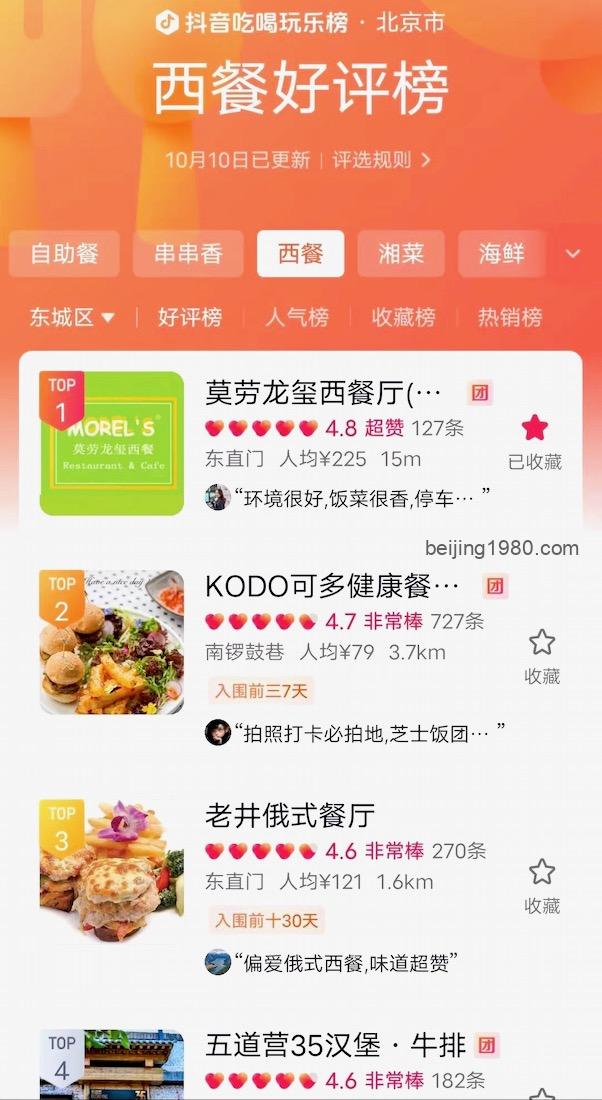602x1100 pixels.
Task: Favorite the KODO可多健康餐 restaurant
Action: click(542, 656)
